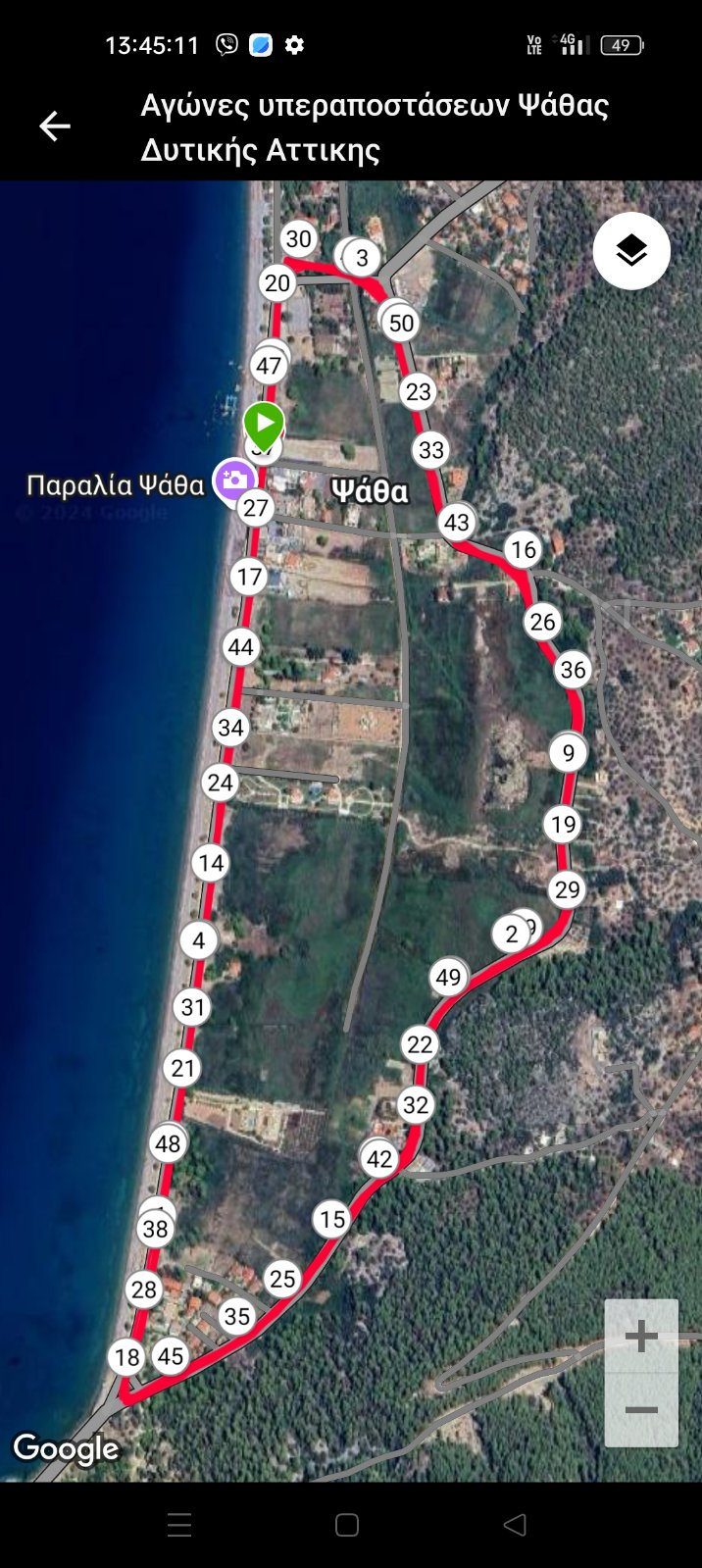Zoom in with the plus button
The image size is (702, 1568).
coord(641,1336)
